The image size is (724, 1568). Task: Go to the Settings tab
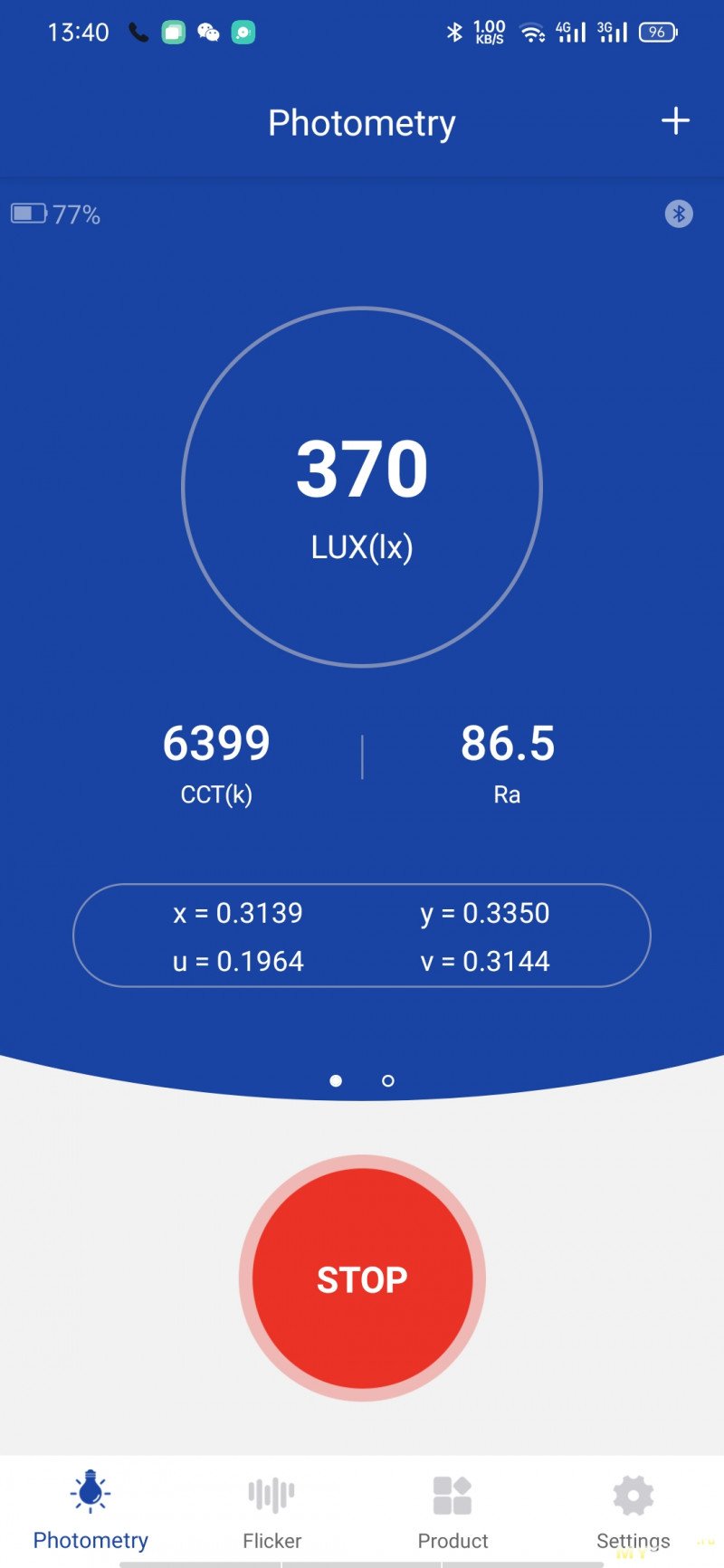click(x=633, y=1510)
